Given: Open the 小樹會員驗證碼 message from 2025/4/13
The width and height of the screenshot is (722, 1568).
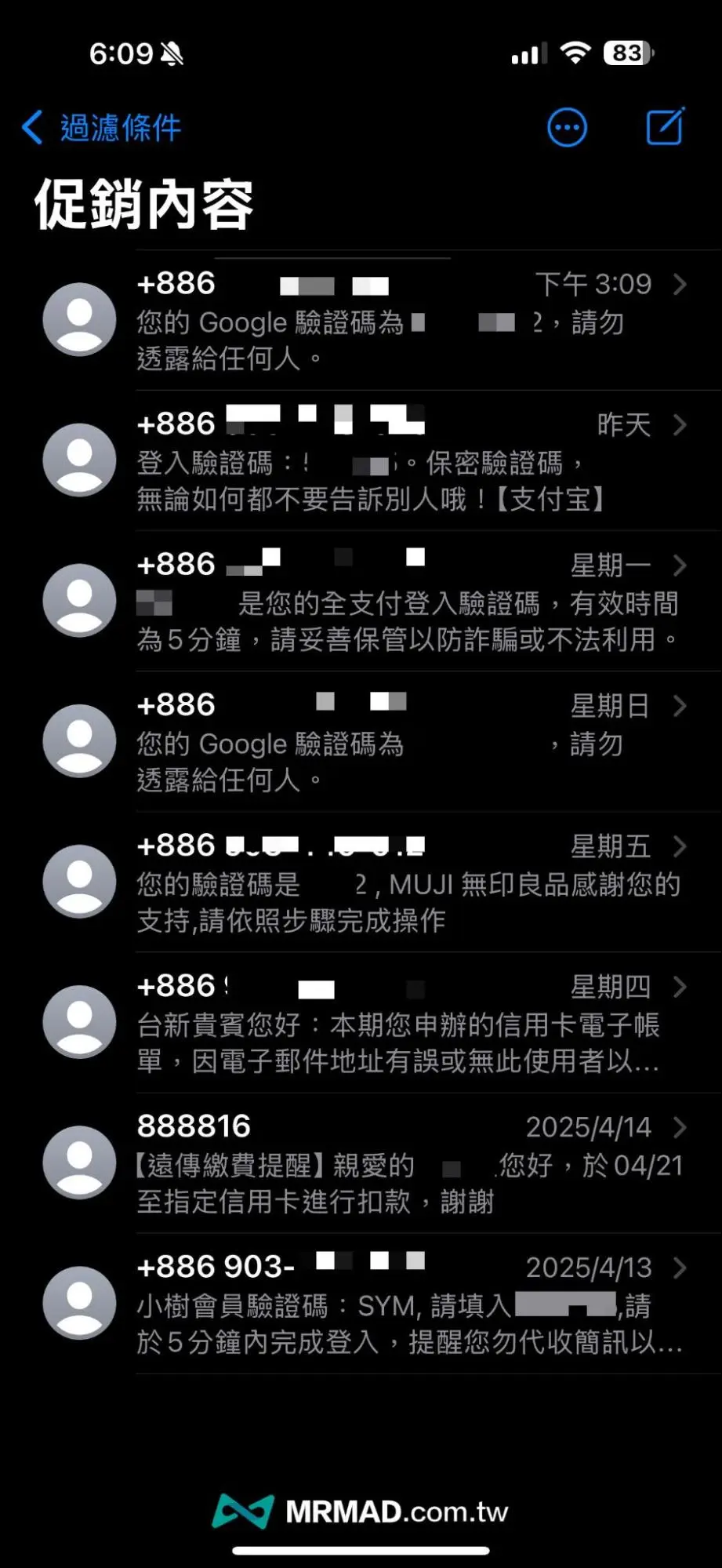Looking at the screenshot, I should 408,1304.
